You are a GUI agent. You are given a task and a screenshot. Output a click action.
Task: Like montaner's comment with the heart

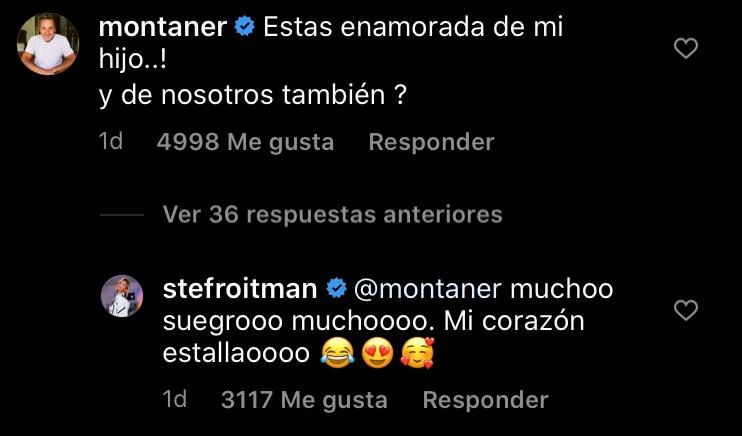tap(686, 48)
